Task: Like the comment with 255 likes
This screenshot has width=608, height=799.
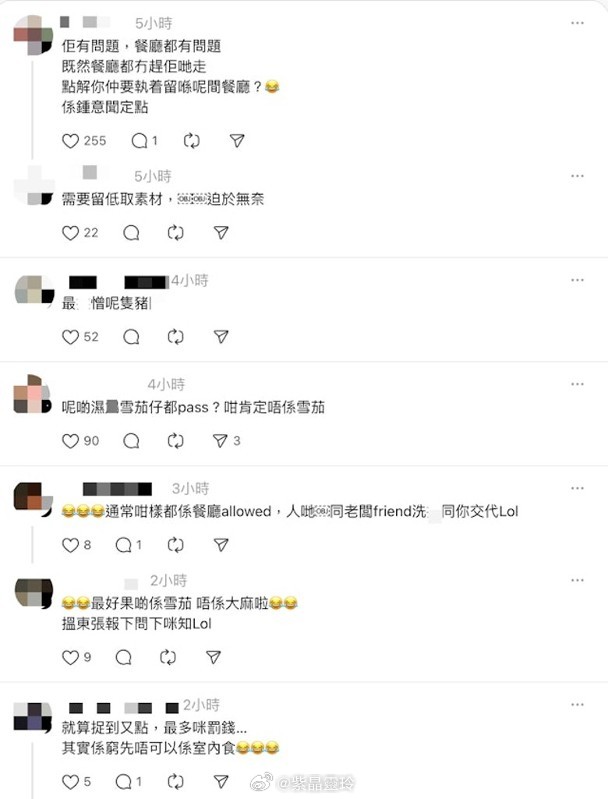Action: 71,141
